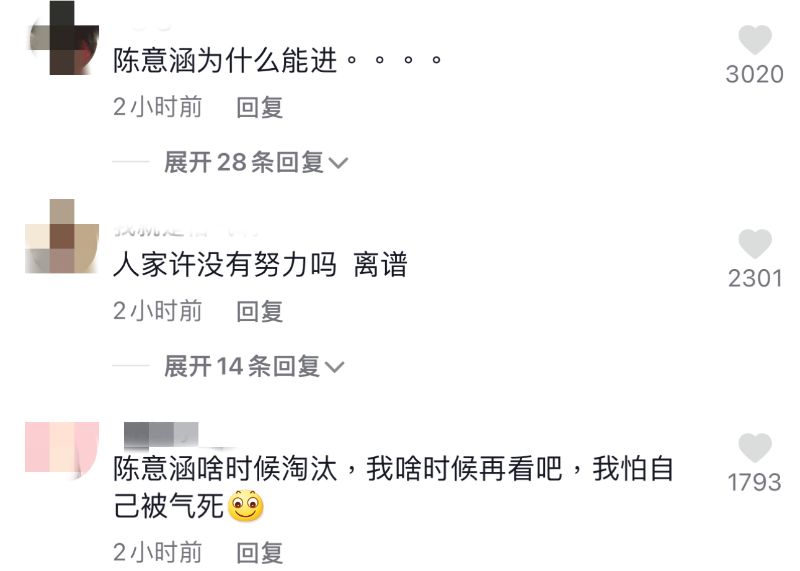Like the comment with 1793 likes
This screenshot has width=800, height=571.
coord(755,448)
